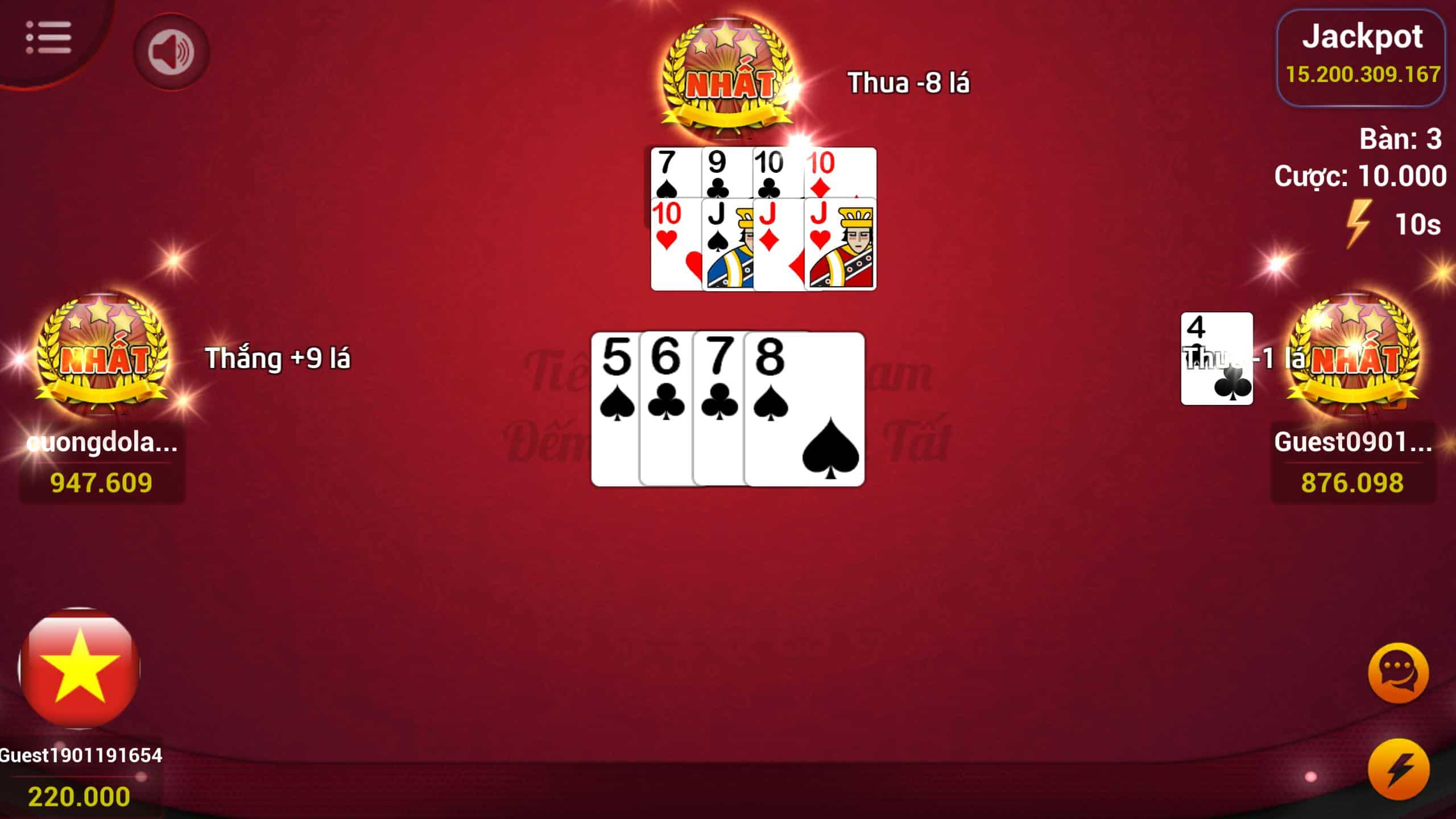Image resolution: width=1456 pixels, height=819 pixels.
Task: Tap the orange lightning quick-play button
Action: click(x=1398, y=769)
